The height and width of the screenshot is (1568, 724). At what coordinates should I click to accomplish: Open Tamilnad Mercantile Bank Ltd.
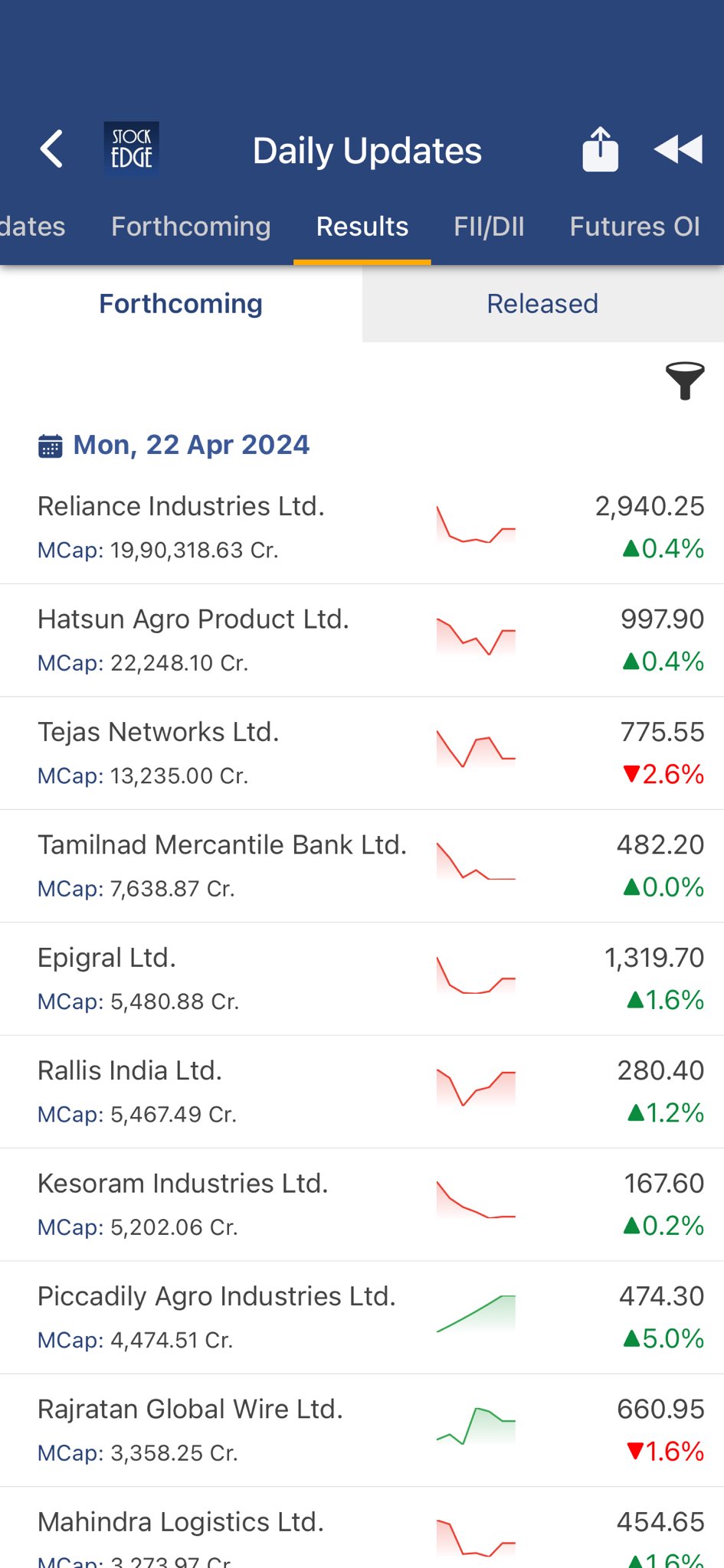[362, 866]
